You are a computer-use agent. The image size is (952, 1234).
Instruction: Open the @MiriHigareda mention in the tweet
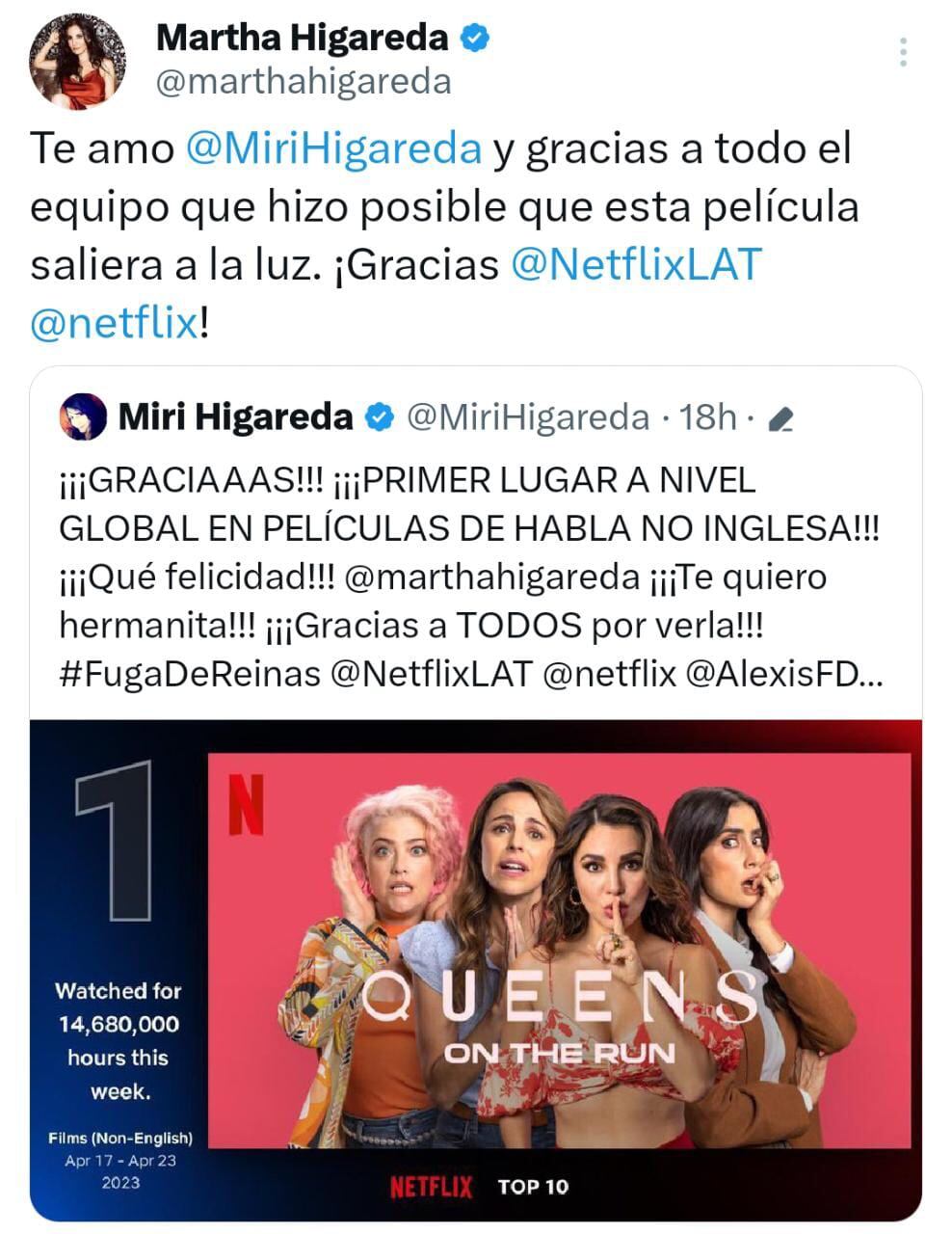(x=332, y=148)
